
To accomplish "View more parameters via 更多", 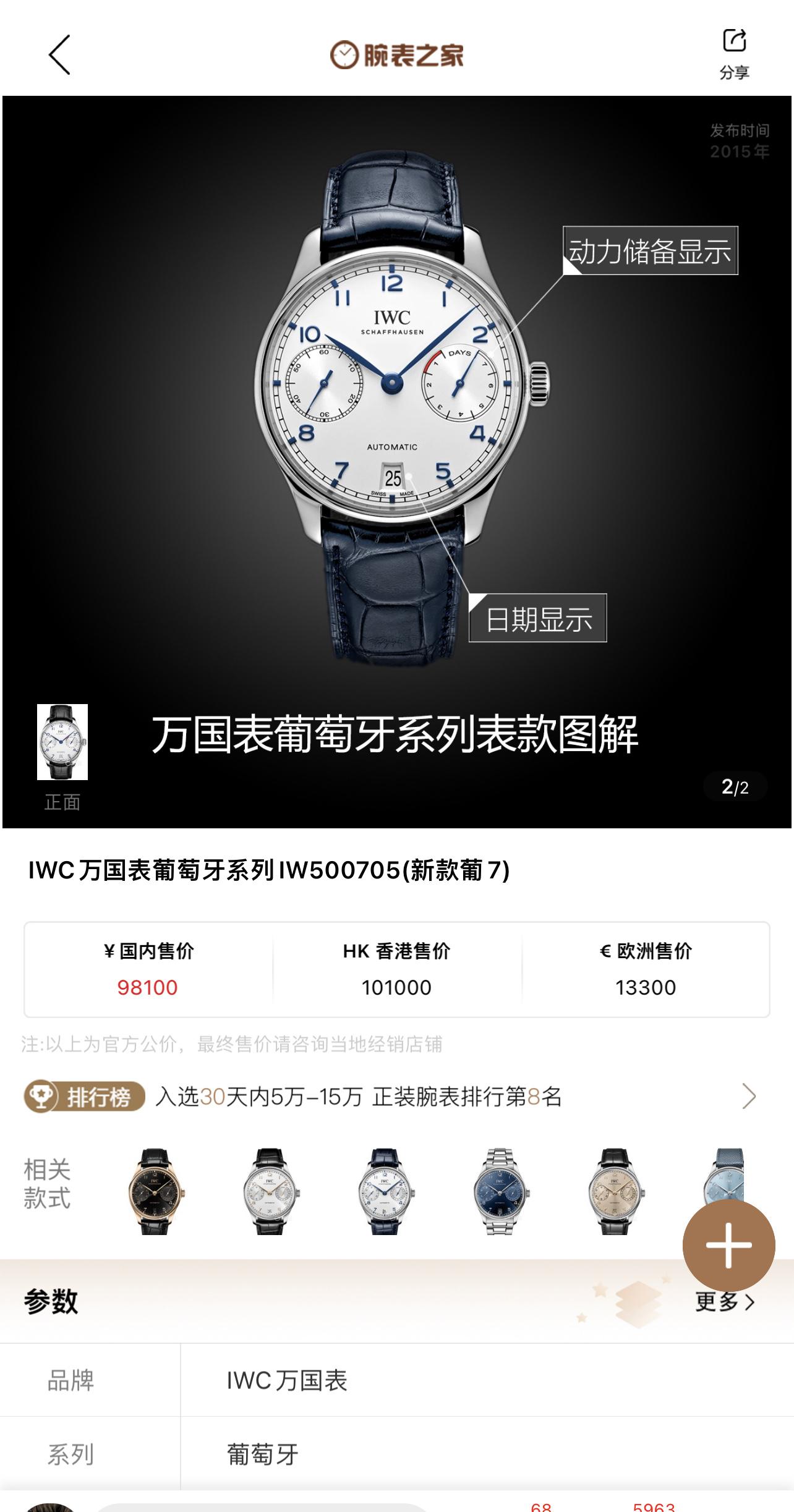I will 724,1301.
